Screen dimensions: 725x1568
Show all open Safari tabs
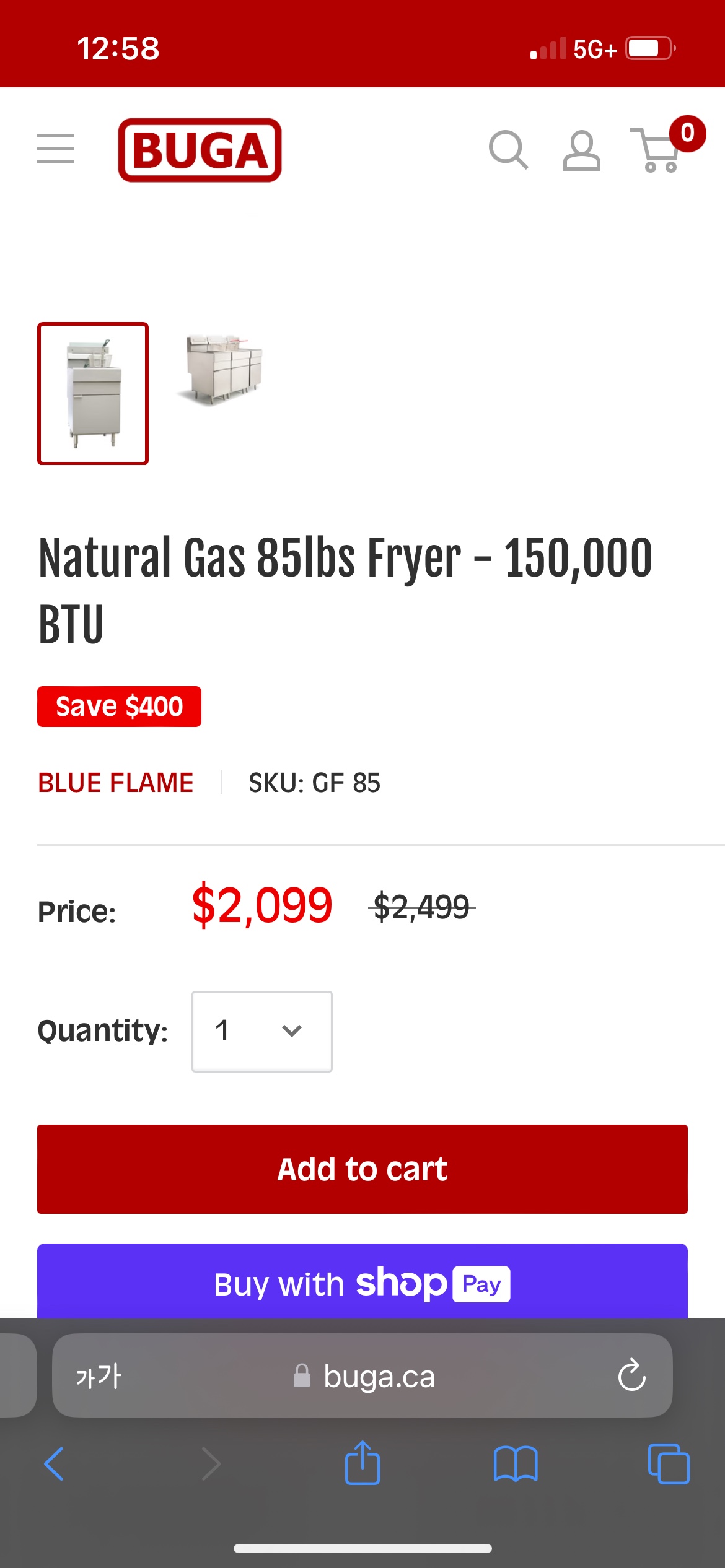(x=668, y=1464)
